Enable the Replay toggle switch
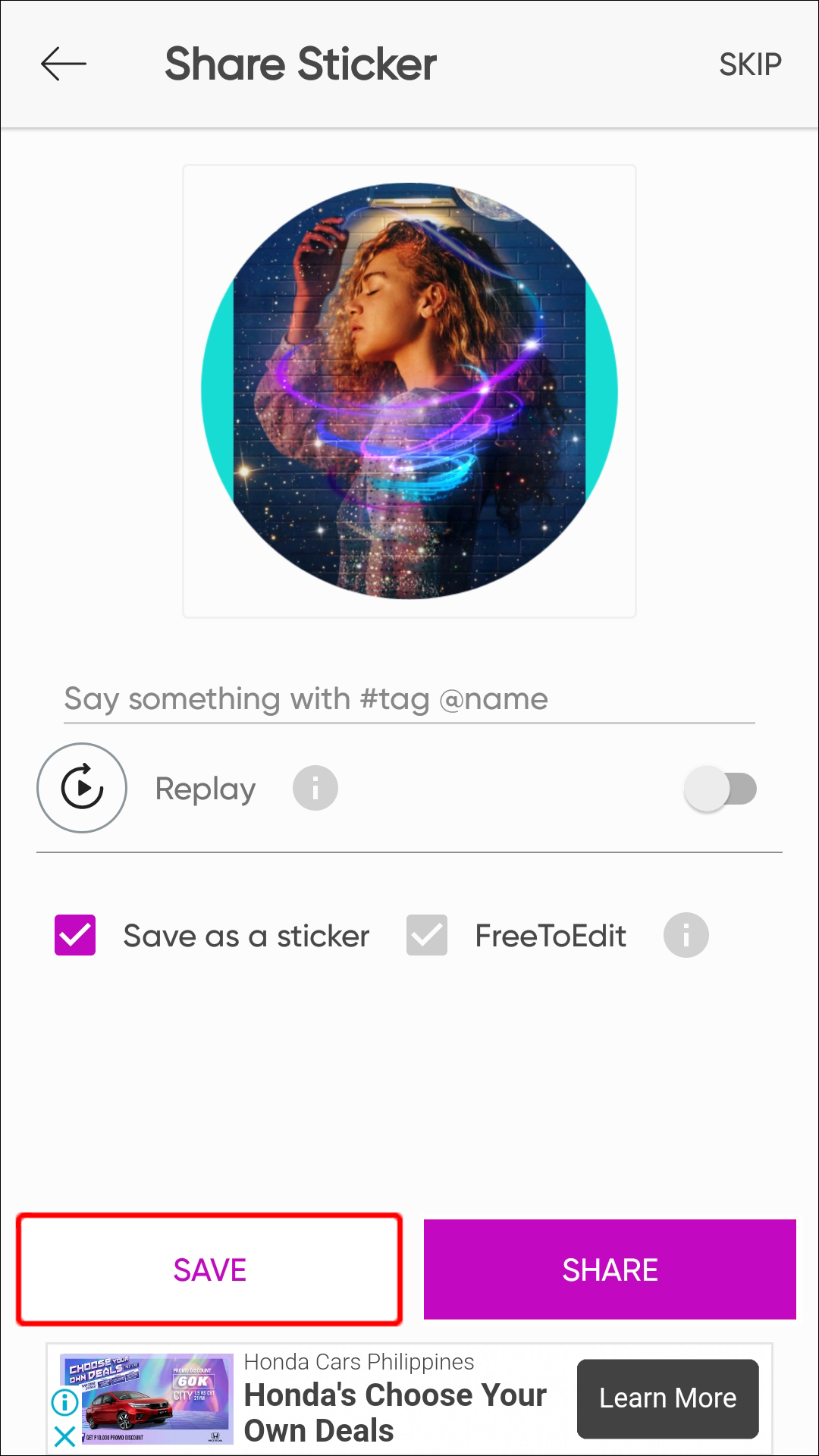The image size is (819, 1456). click(720, 789)
